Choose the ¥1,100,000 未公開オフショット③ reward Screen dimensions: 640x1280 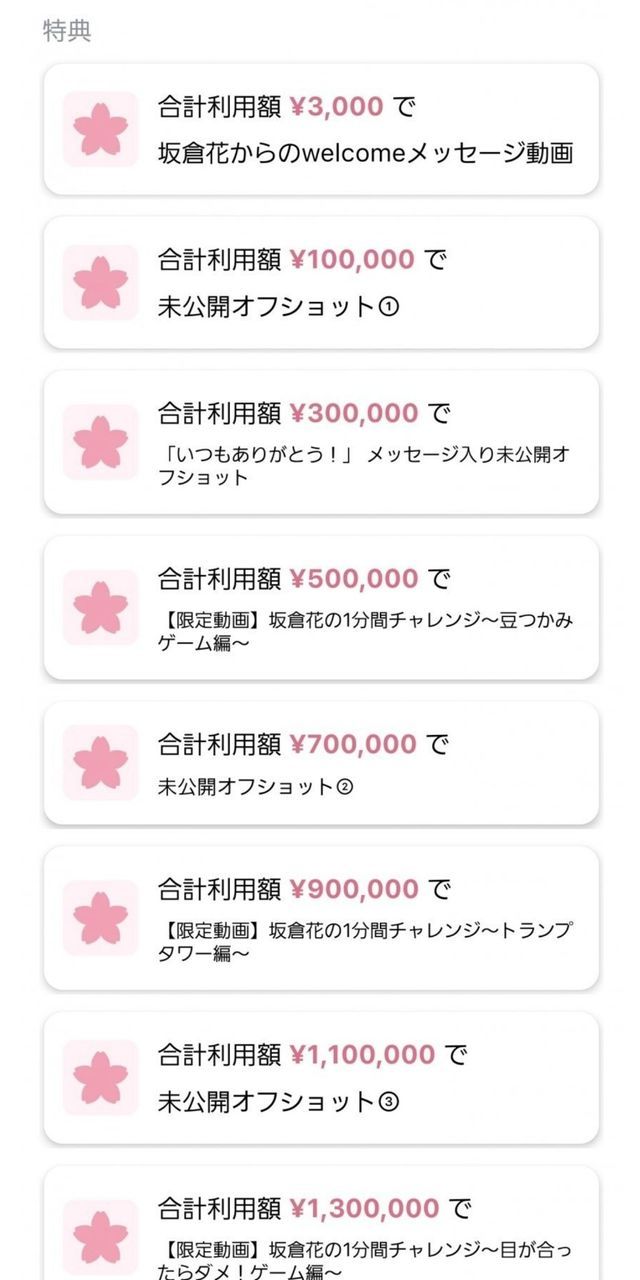[x=320, y=1077]
